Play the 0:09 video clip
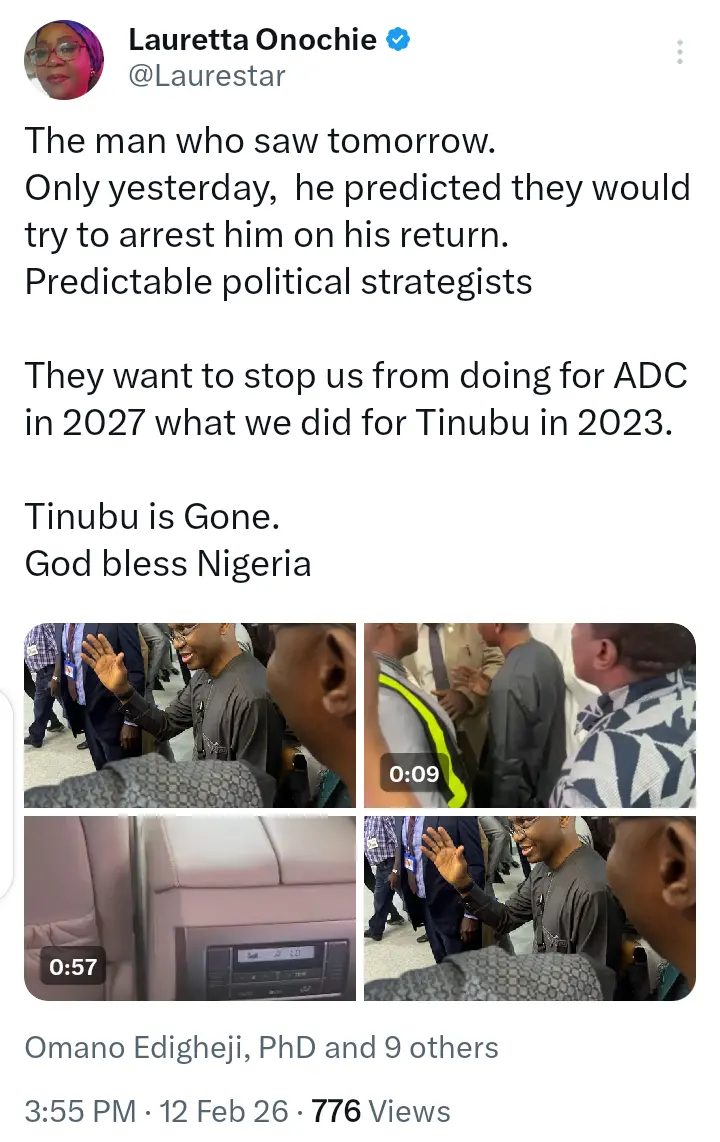Screen dimensions: 720x1142 point(530,715)
